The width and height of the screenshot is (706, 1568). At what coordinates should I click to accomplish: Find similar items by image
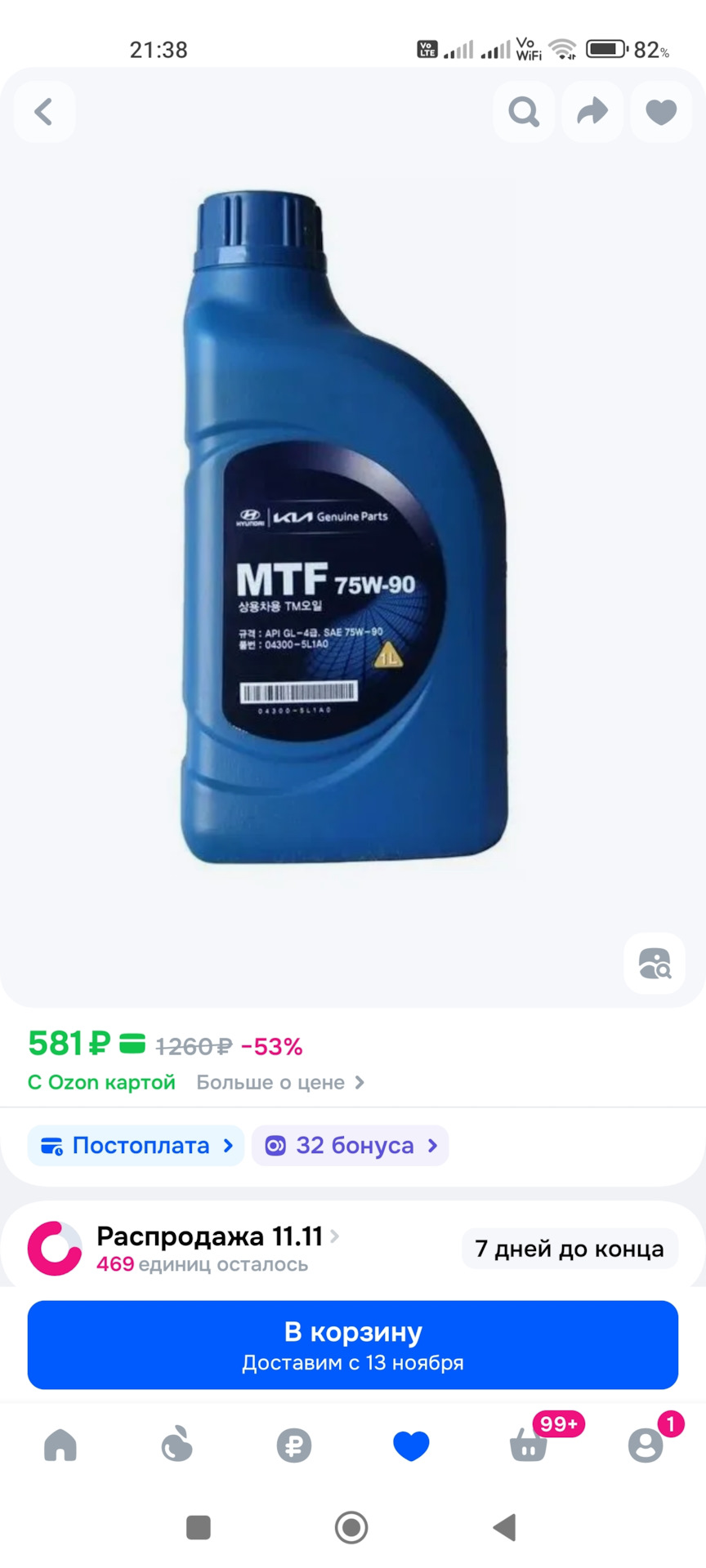coord(655,964)
